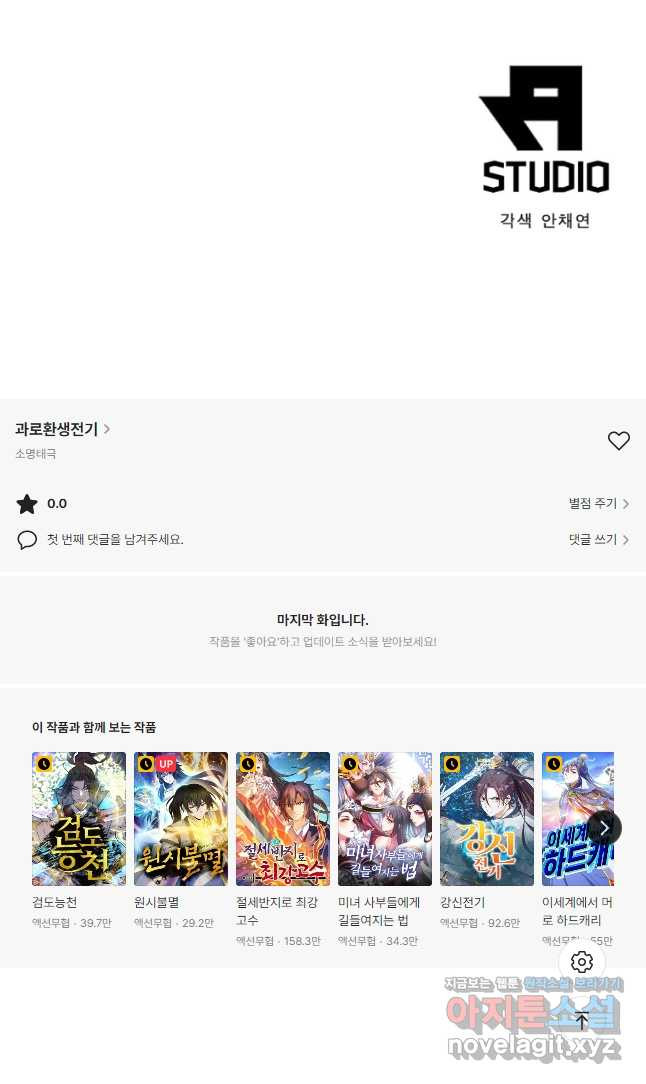Open the viewer settings gear

click(582, 962)
